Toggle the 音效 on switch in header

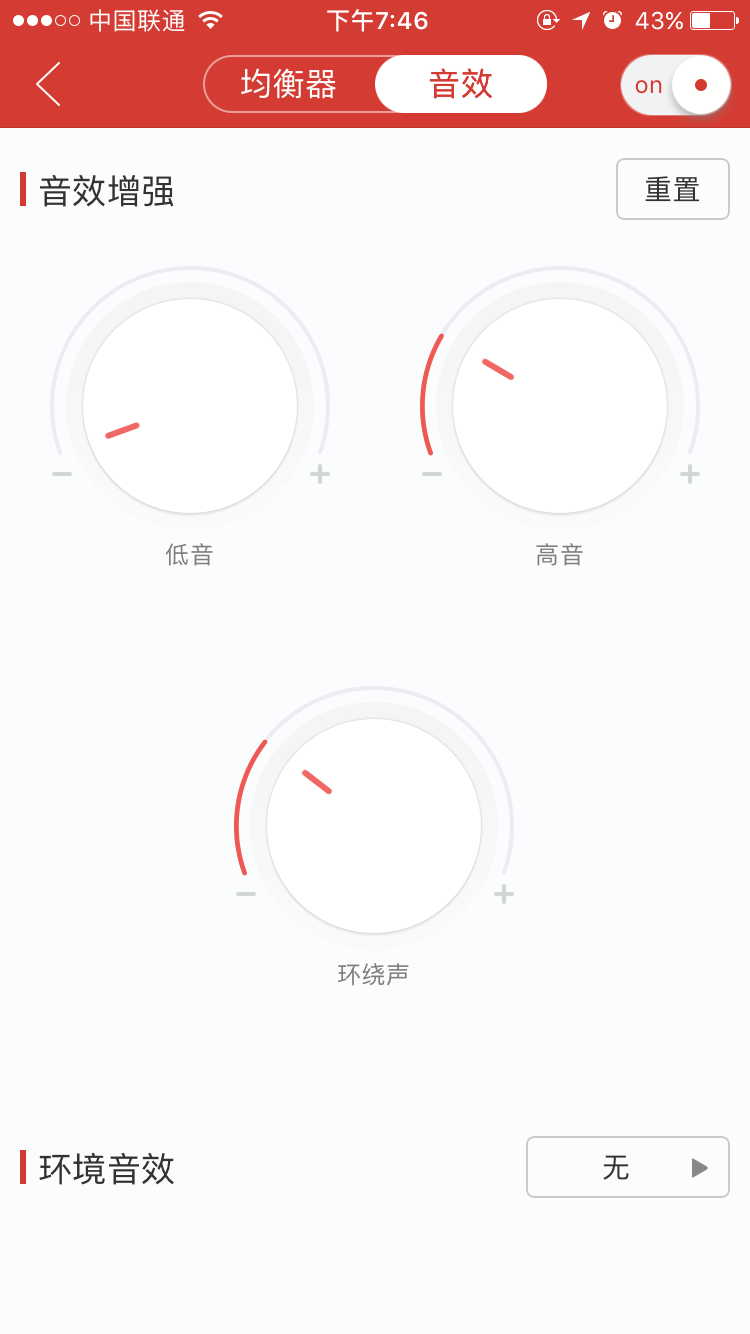pos(676,84)
